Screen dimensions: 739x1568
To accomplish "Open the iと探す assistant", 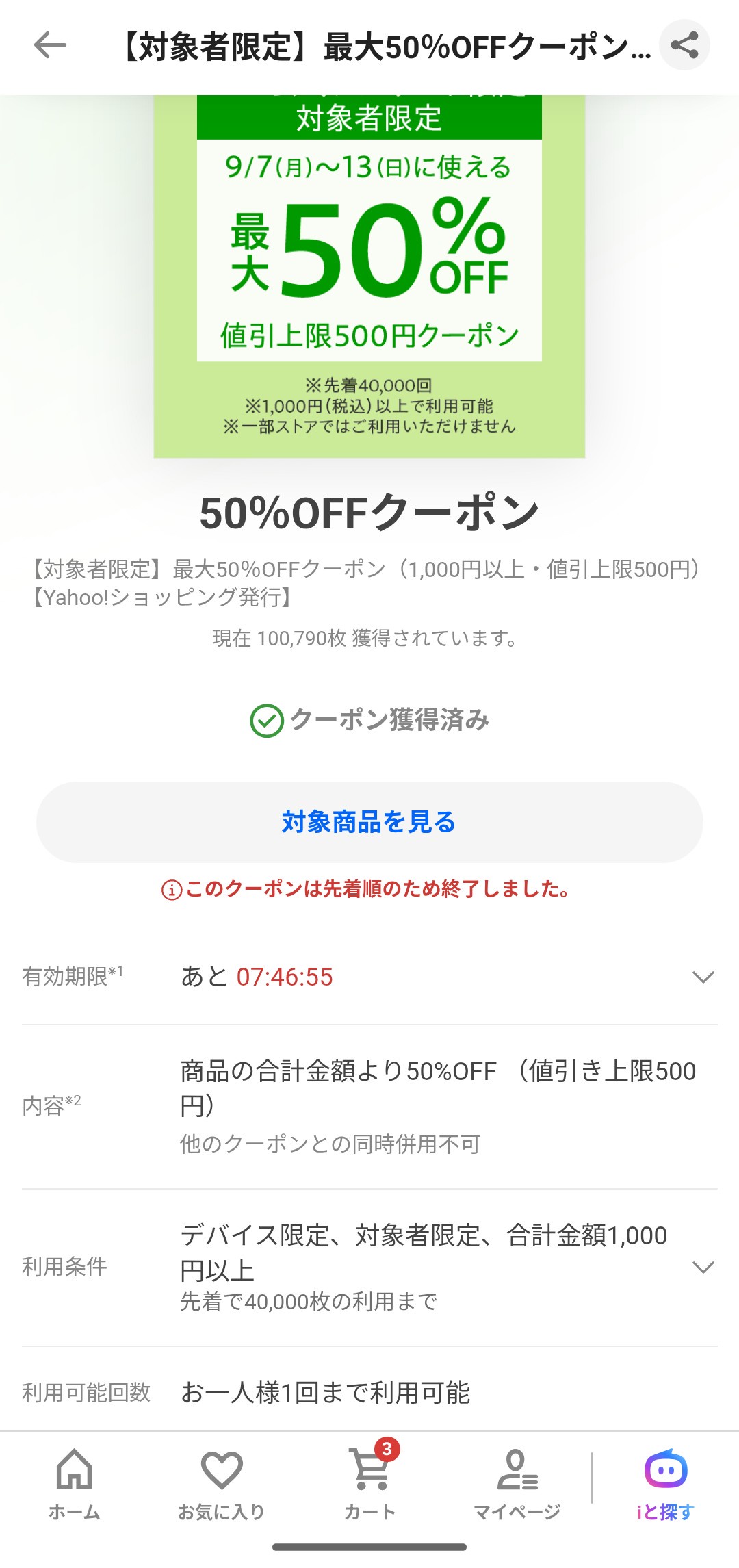I will 666,1484.
